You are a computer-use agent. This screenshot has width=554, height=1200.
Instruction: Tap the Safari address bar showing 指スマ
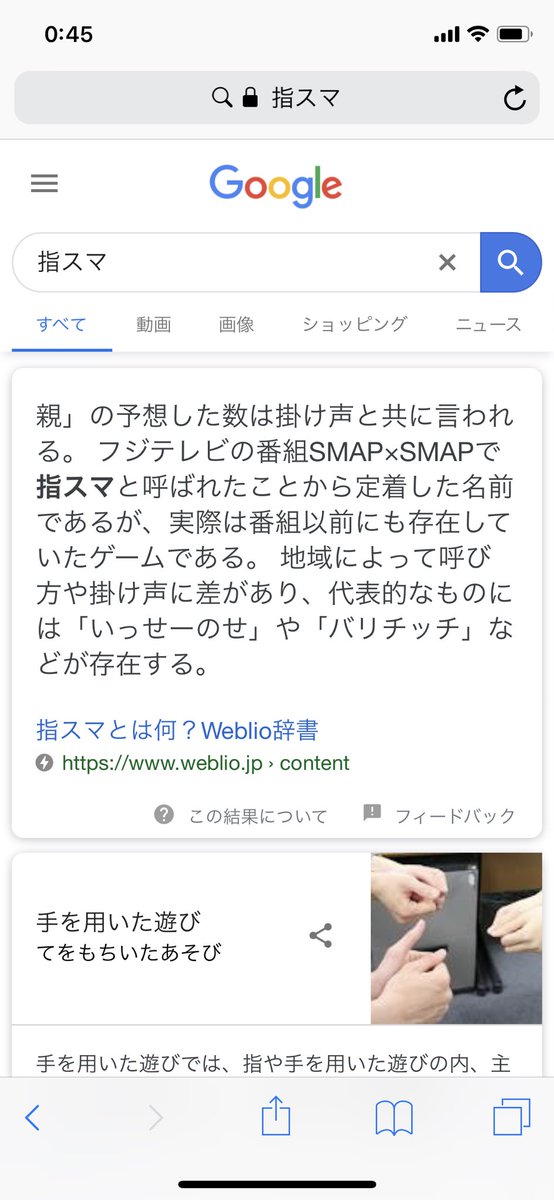(x=277, y=98)
